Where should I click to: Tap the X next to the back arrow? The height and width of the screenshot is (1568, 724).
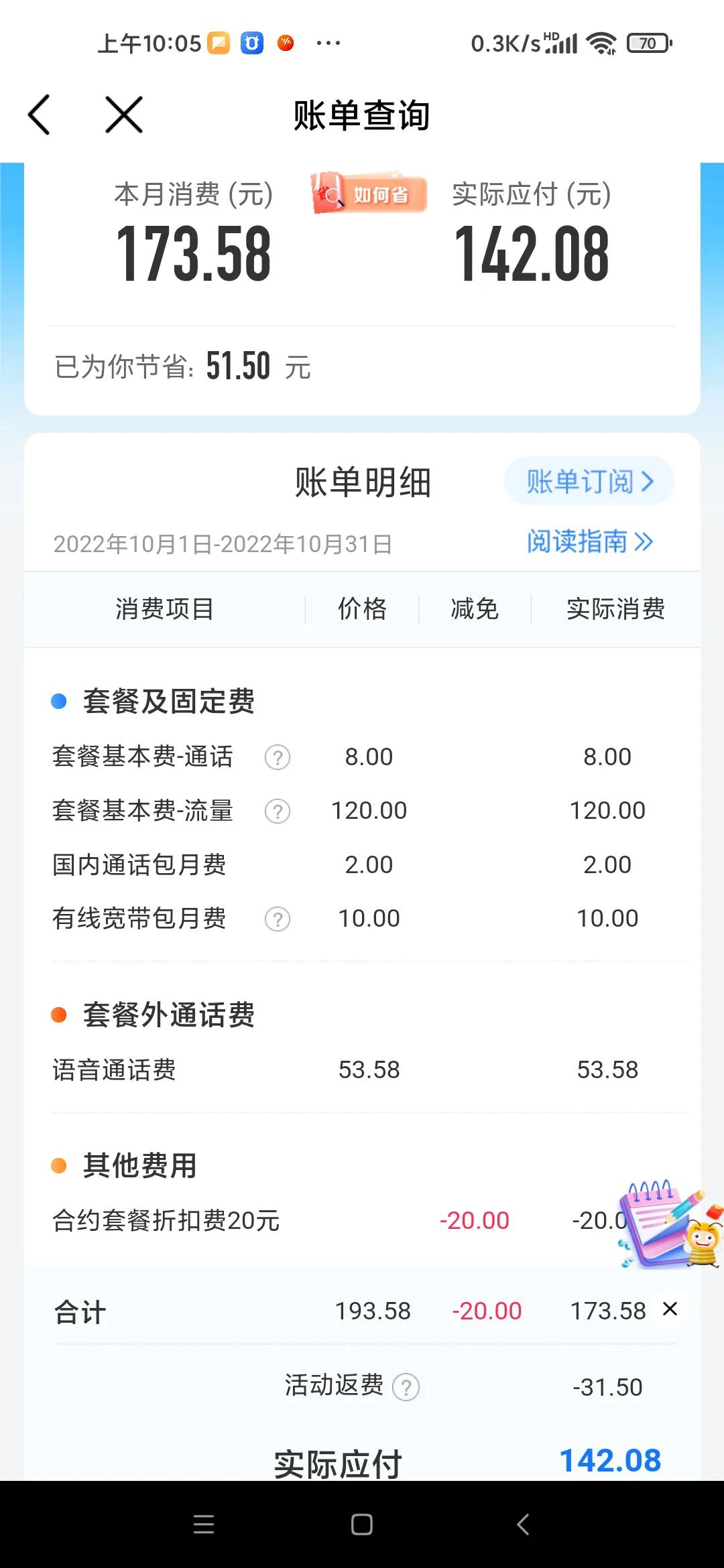click(x=123, y=114)
